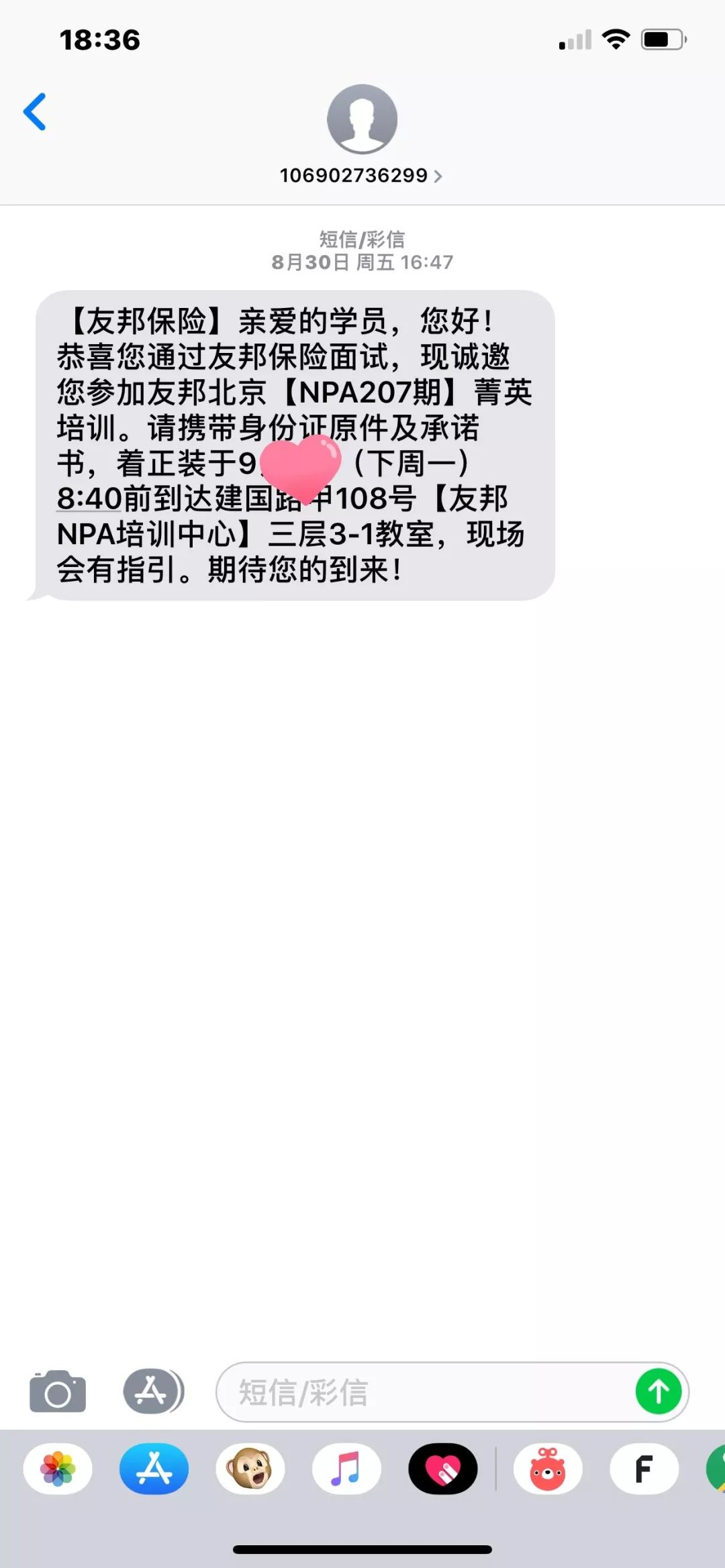Screen dimensions: 725x1568
Task: Tap the battery level indicator
Action: point(662,40)
